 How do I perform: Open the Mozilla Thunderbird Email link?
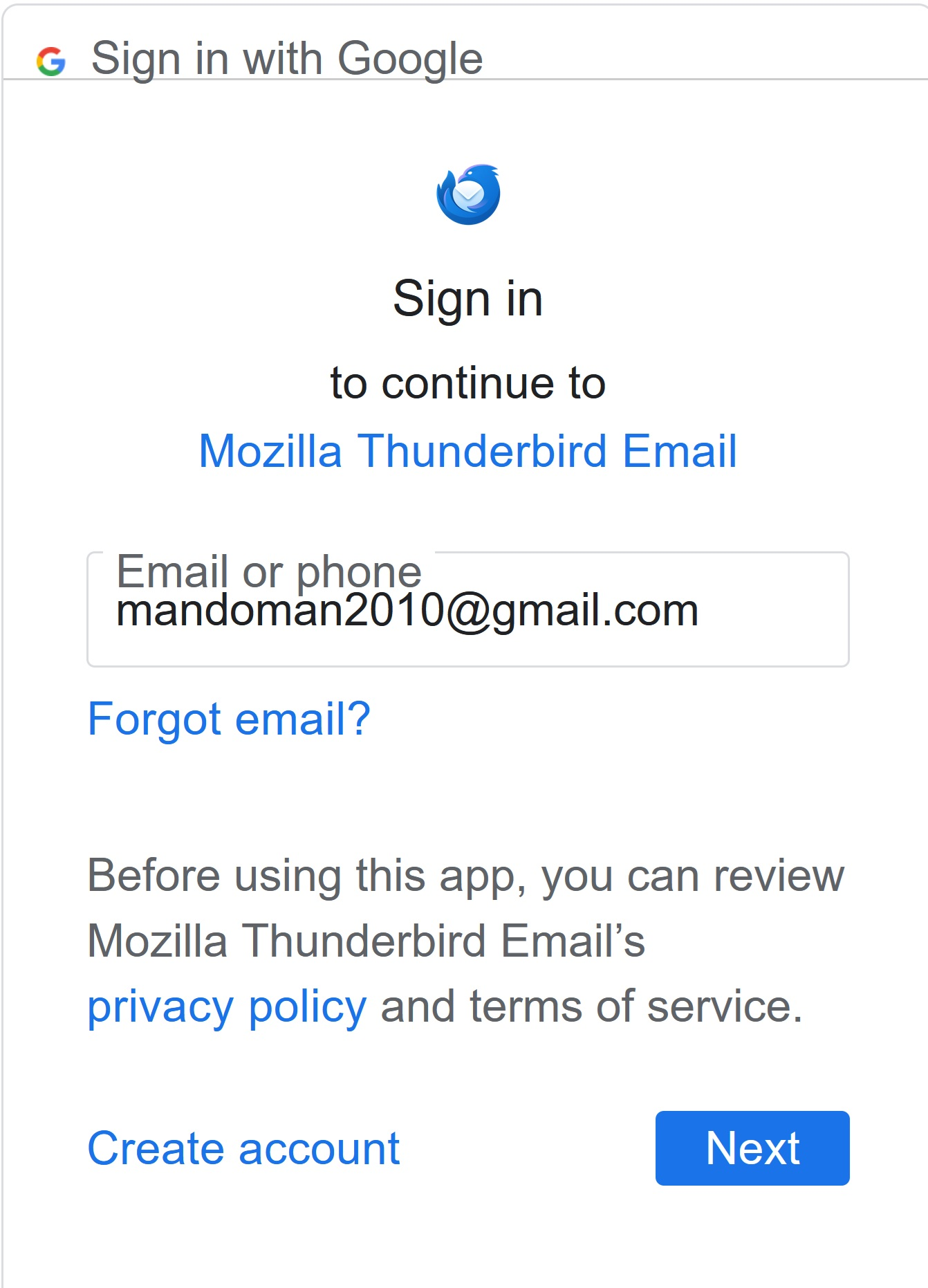467,452
